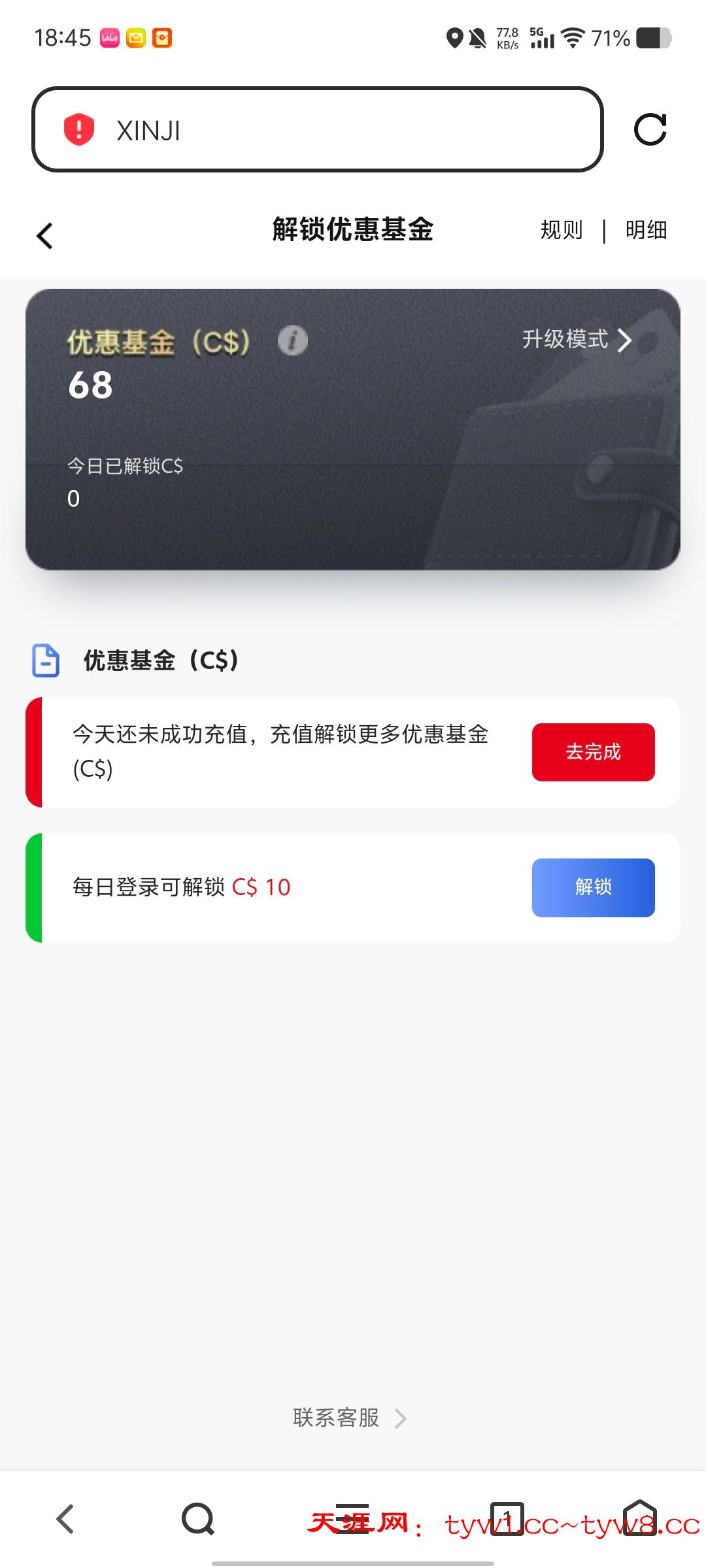View the 明细 details link

pos(646,230)
